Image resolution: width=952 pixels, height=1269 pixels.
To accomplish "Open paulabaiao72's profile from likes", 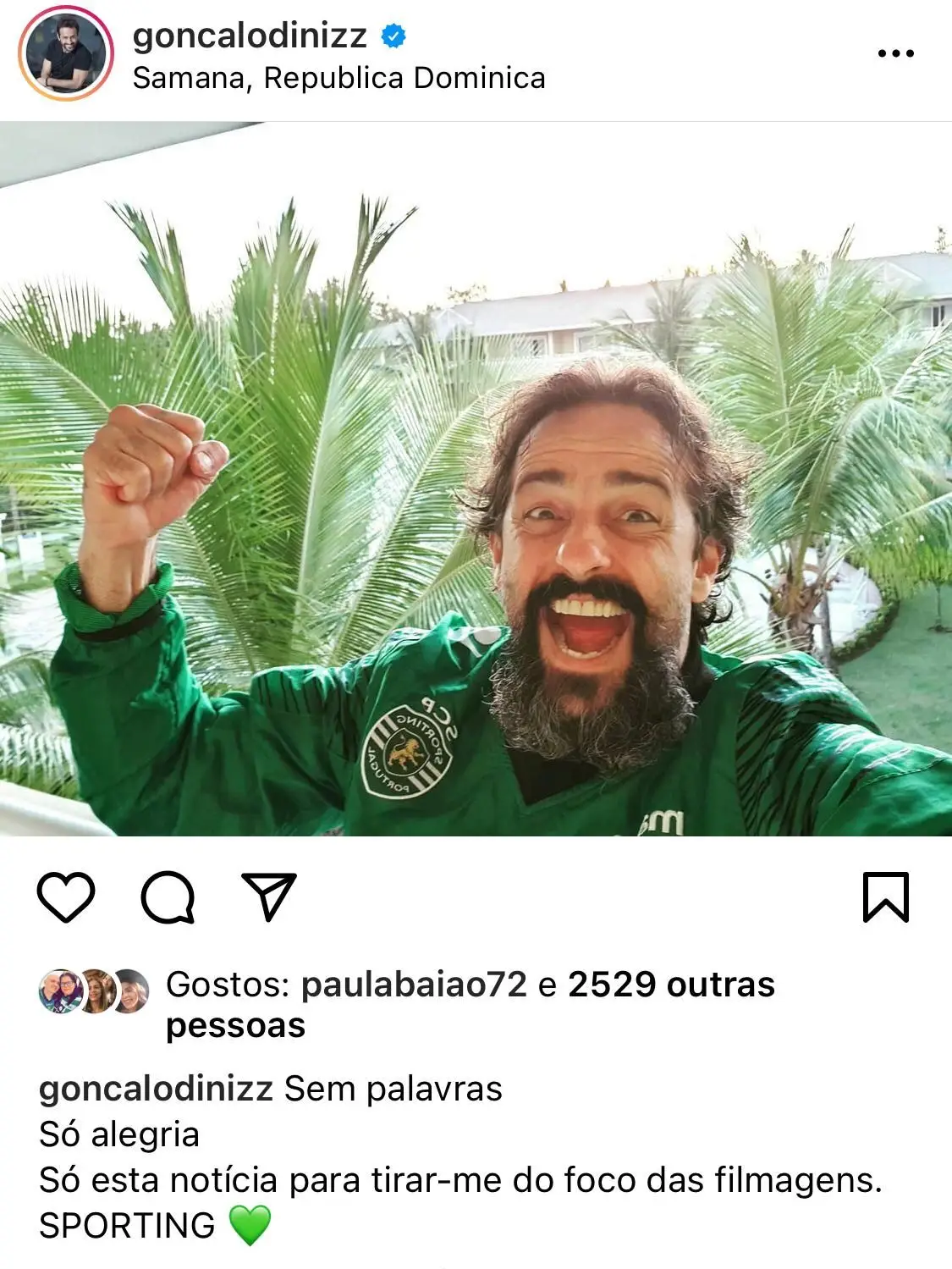I will [x=413, y=985].
